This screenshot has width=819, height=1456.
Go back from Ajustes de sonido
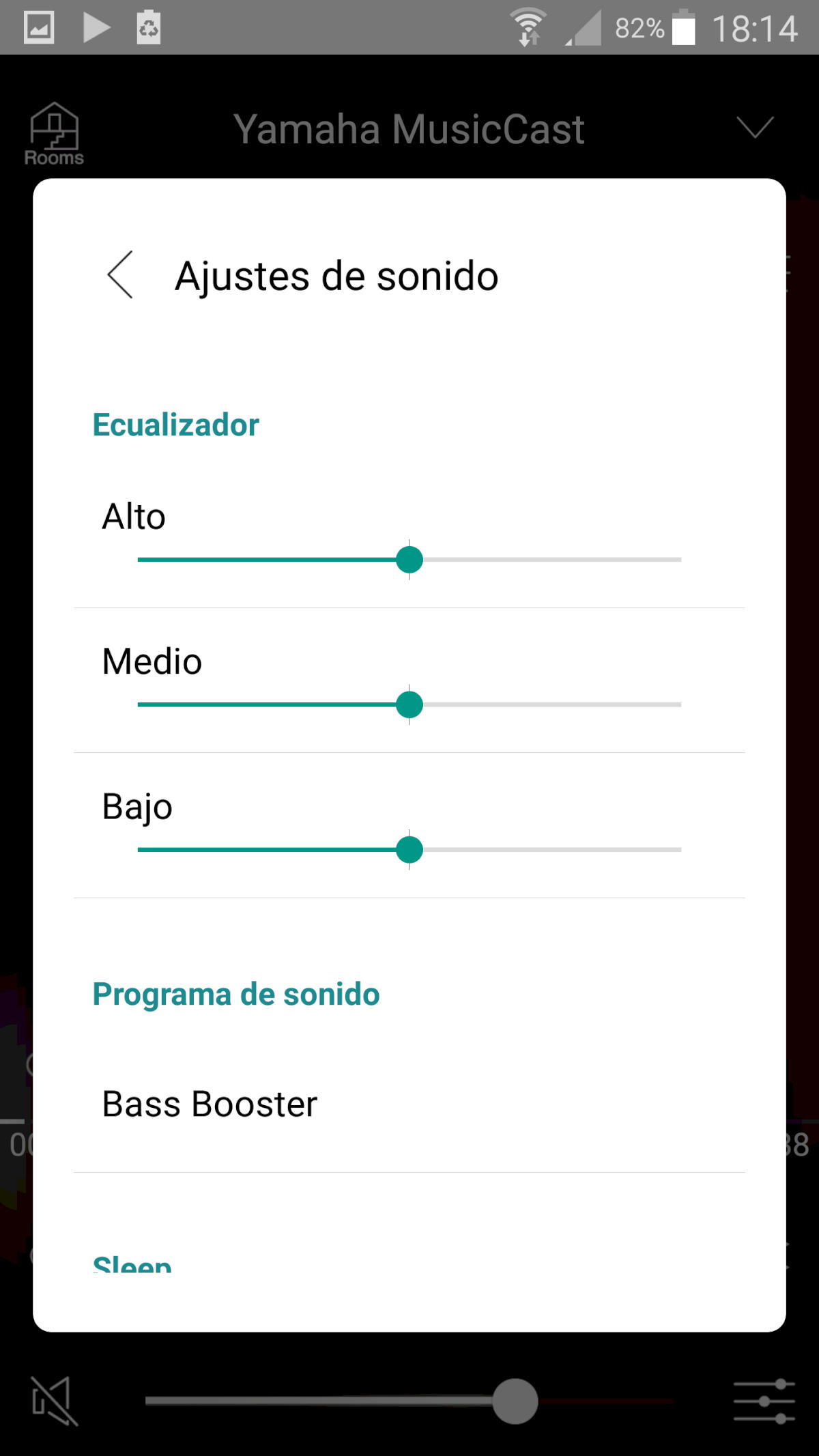120,275
